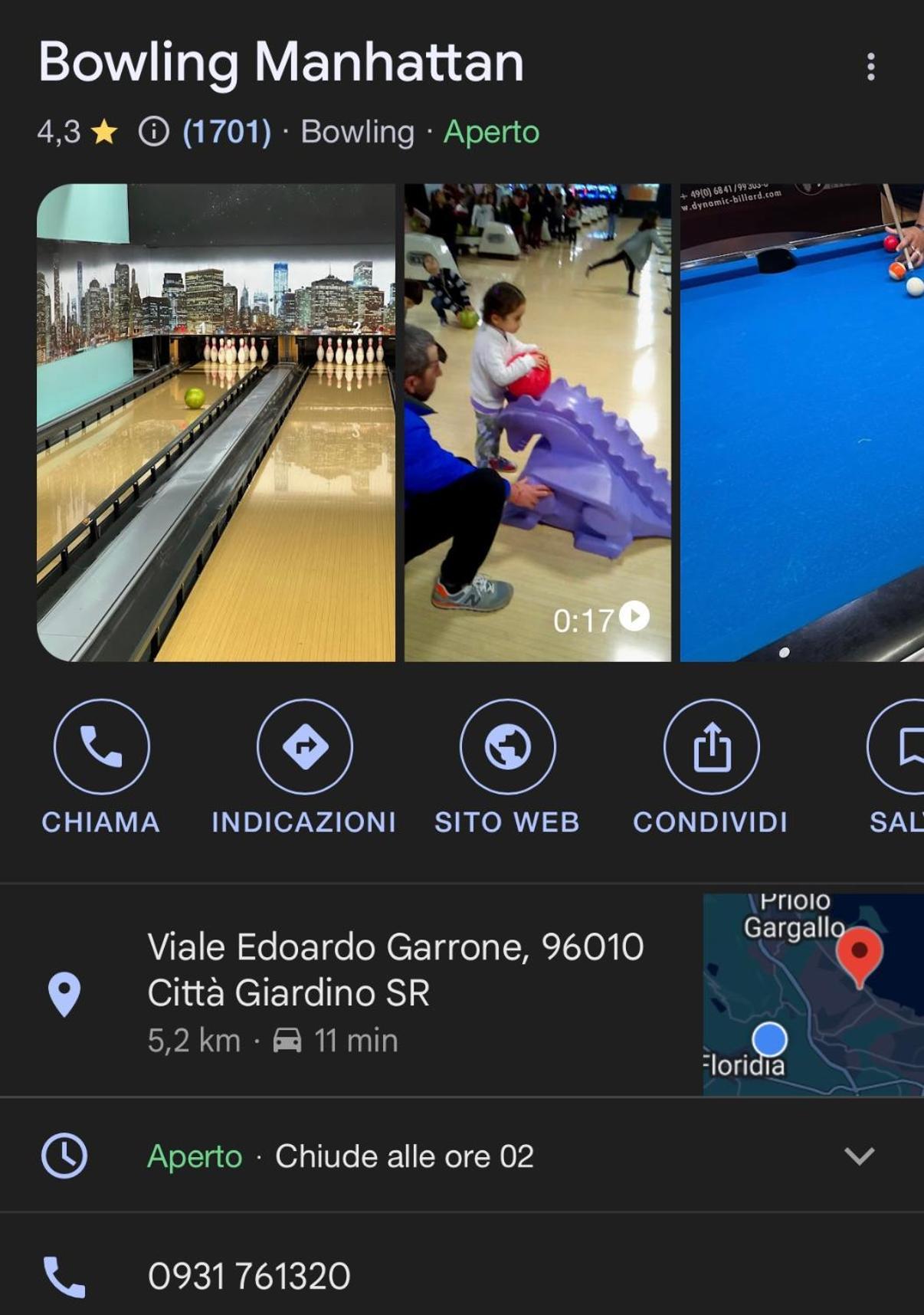924x1315 pixels.
Task: Play the 0:17 video of the child bowling
Action: (538, 421)
